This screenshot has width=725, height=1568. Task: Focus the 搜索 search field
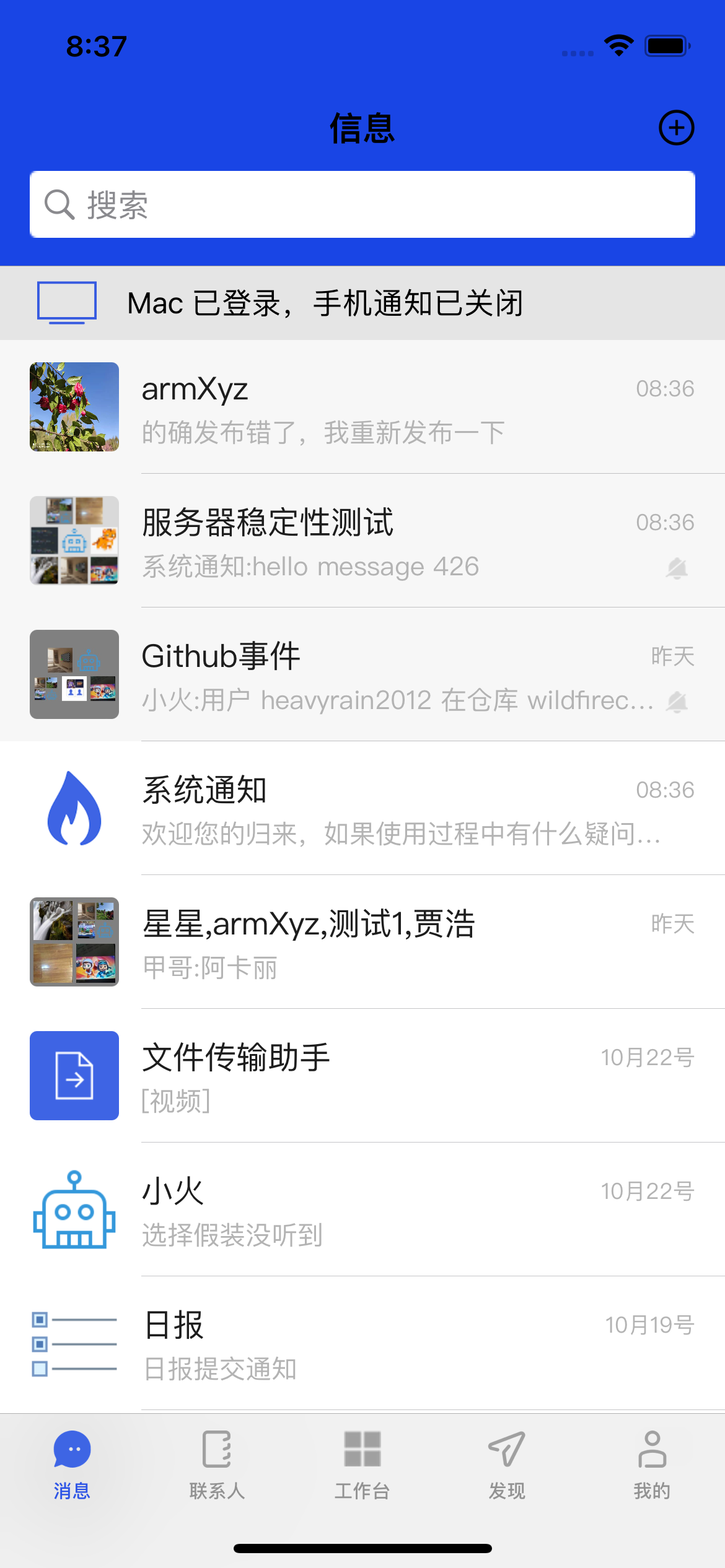point(362,205)
